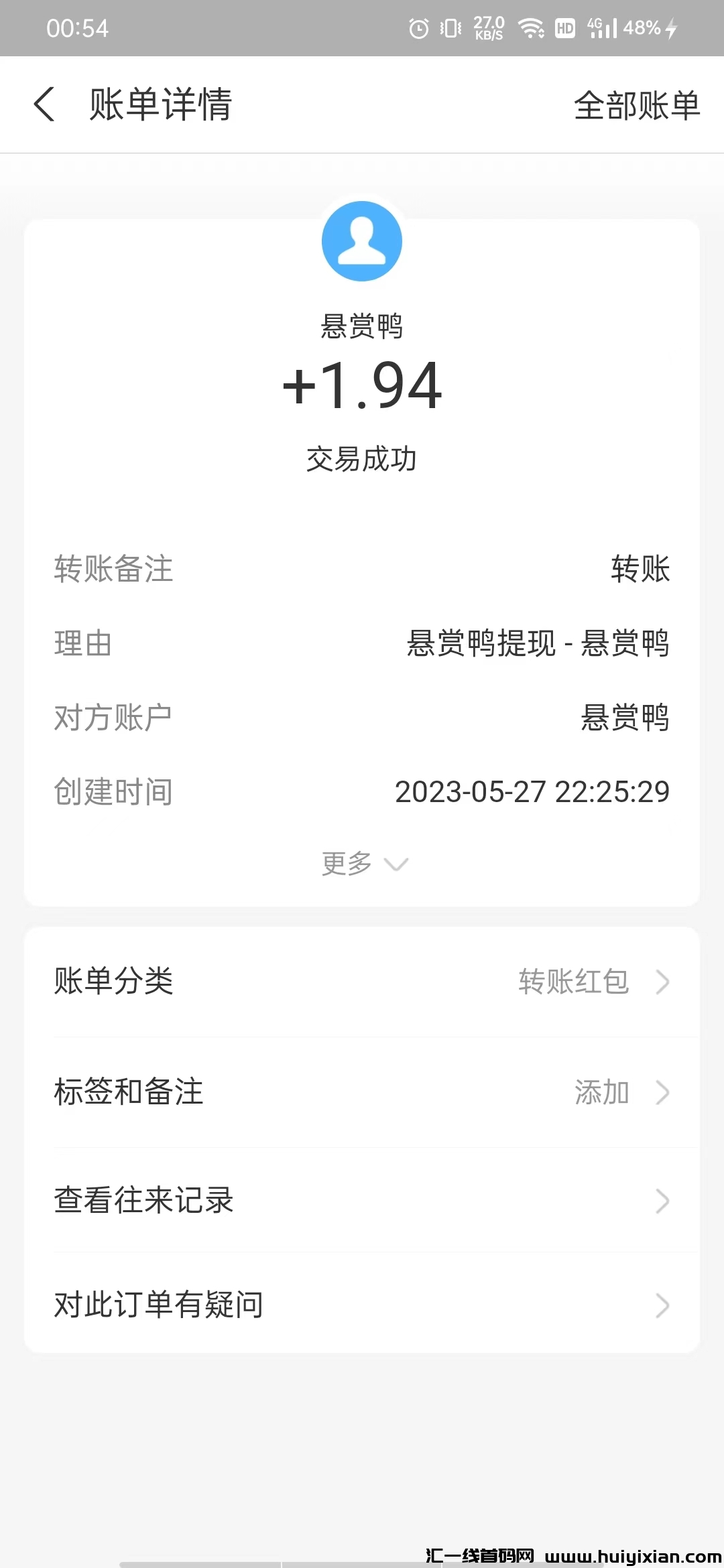Open the 悬赏鸭 profile avatar
The height and width of the screenshot is (1568, 724).
pos(362,241)
